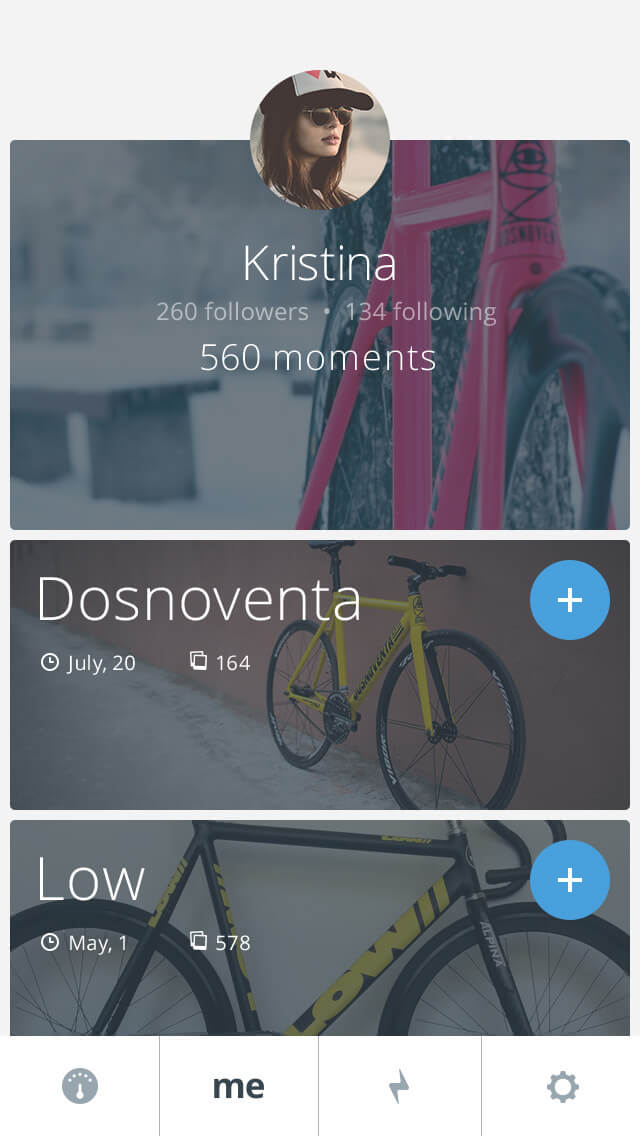This screenshot has height=1136, width=640.
Task: Open the settings gear tab
Action: pyautogui.click(x=562, y=1086)
